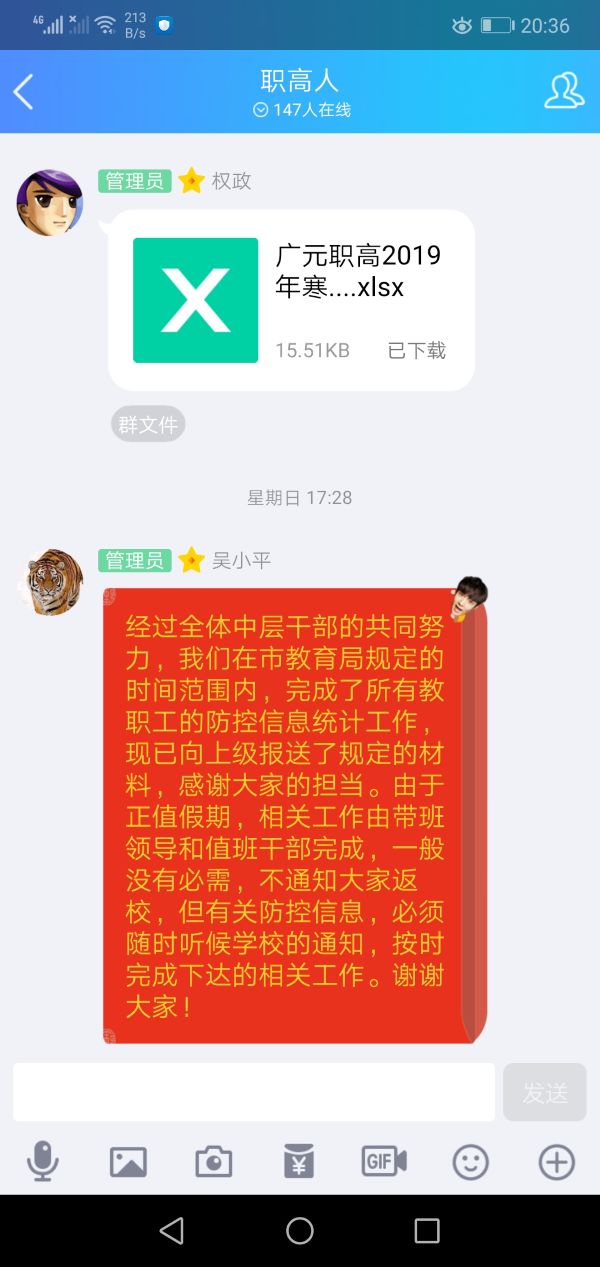Tap the system home button
The image size is (600, 1267).
pos(300,1230)
